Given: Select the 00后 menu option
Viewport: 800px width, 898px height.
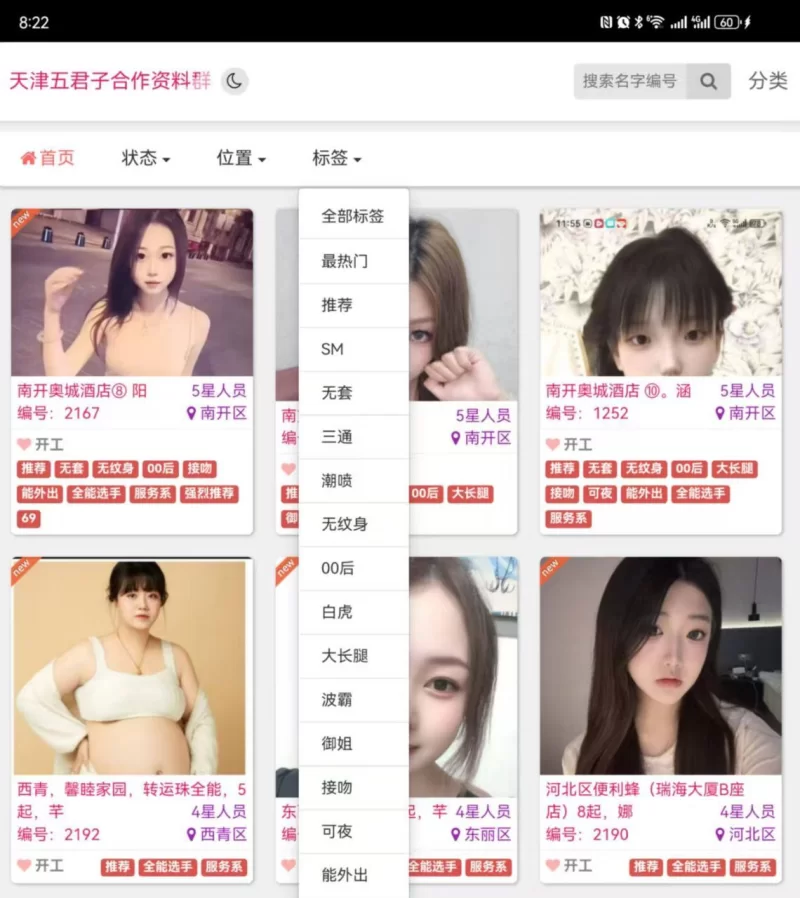Looking at the screenshot, I should pos(337,568).
